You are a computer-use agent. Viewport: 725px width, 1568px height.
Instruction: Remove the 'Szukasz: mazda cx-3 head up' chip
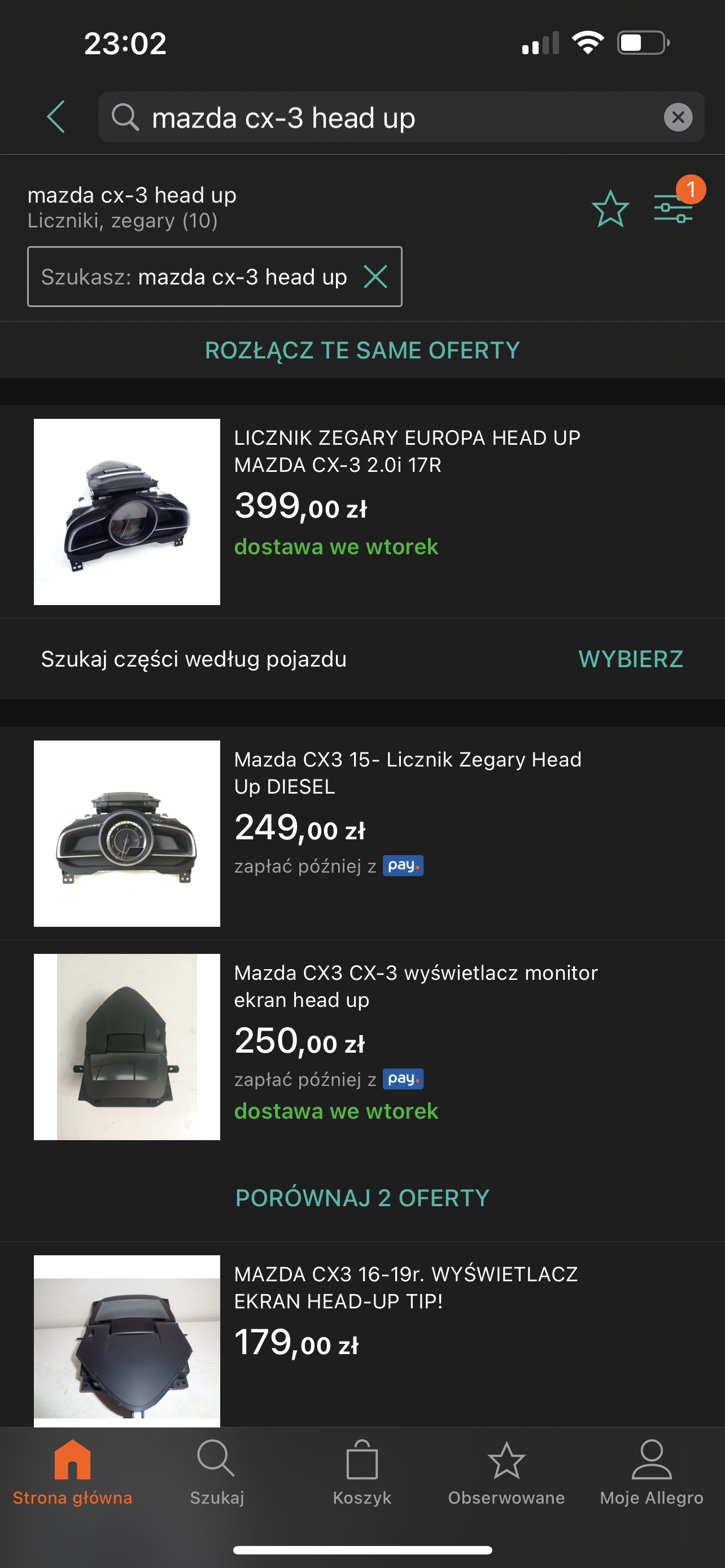click(375, 277)
